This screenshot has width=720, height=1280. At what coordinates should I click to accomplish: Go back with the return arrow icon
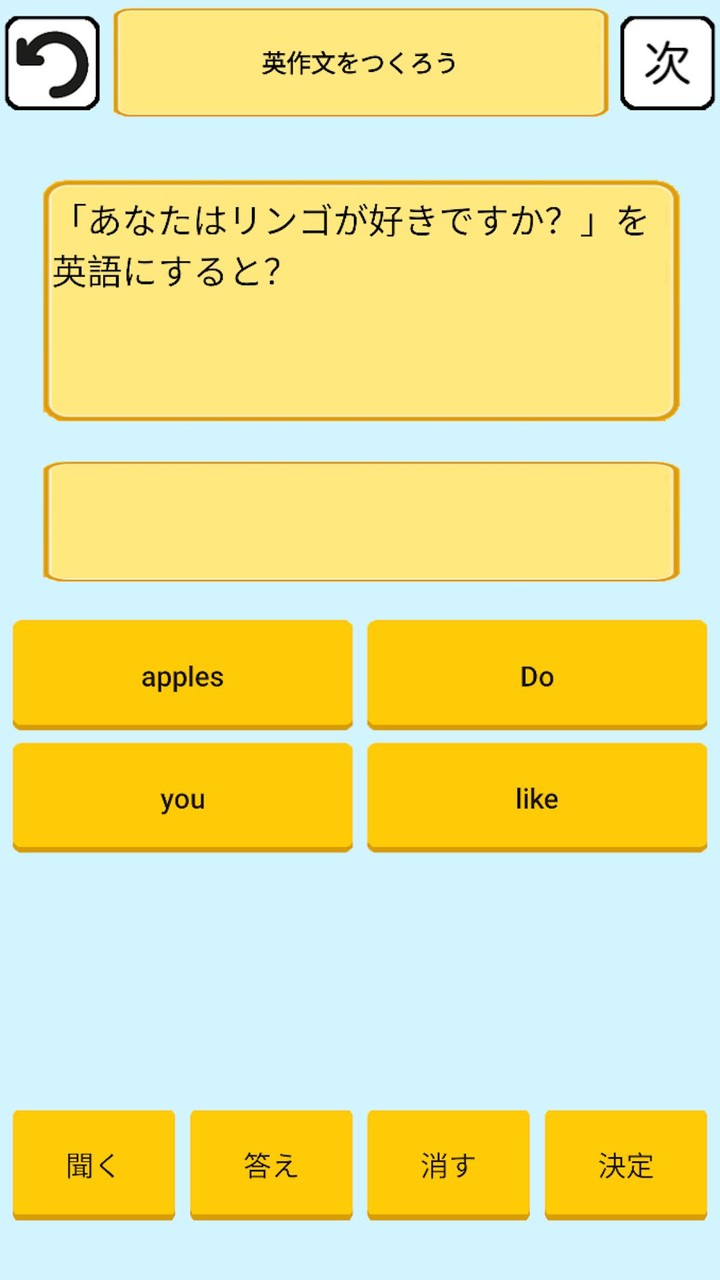[52, 63]
